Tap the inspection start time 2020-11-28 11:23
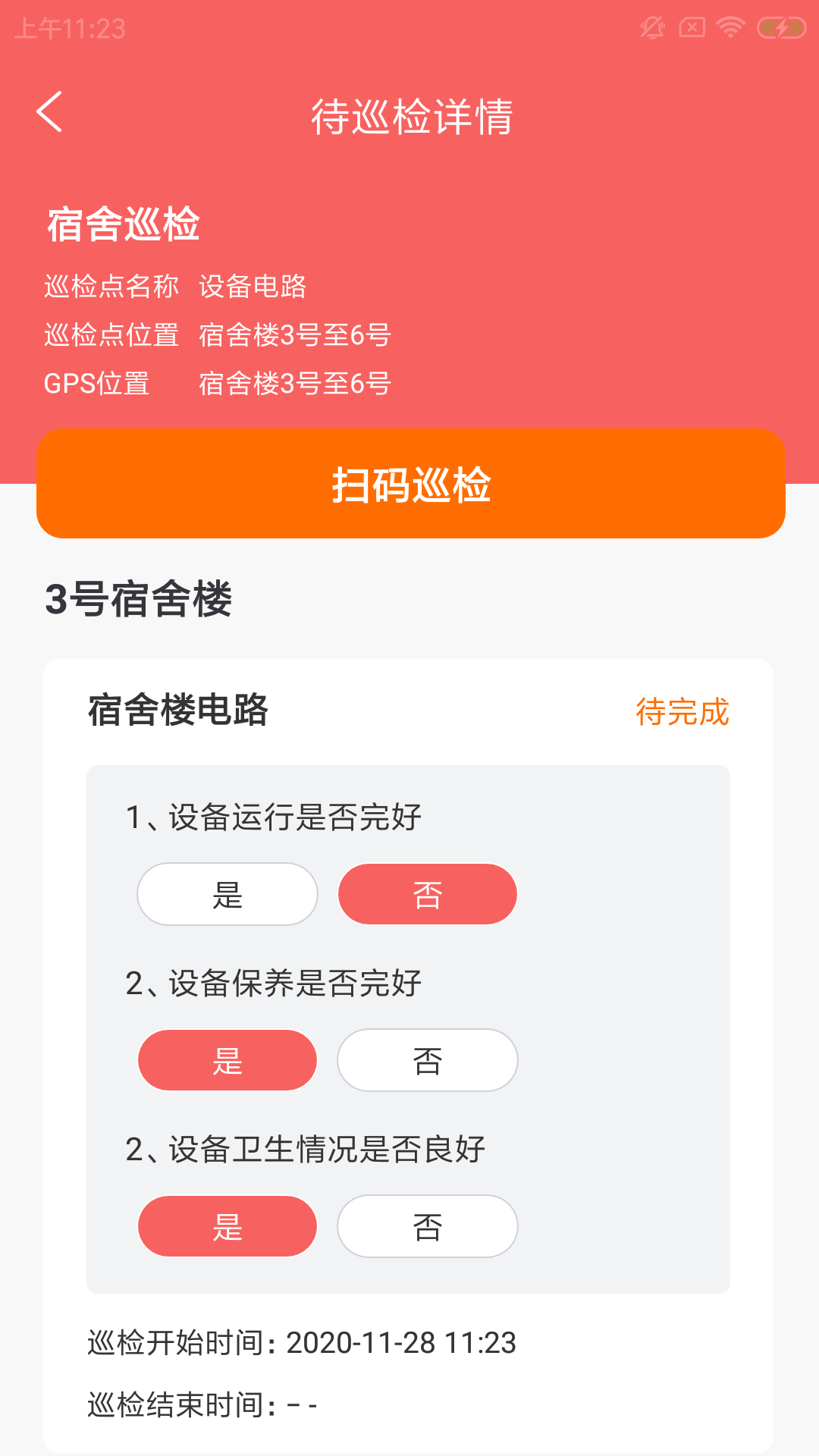Viewport: 819px width, 1456px height. coord(401,1339)
